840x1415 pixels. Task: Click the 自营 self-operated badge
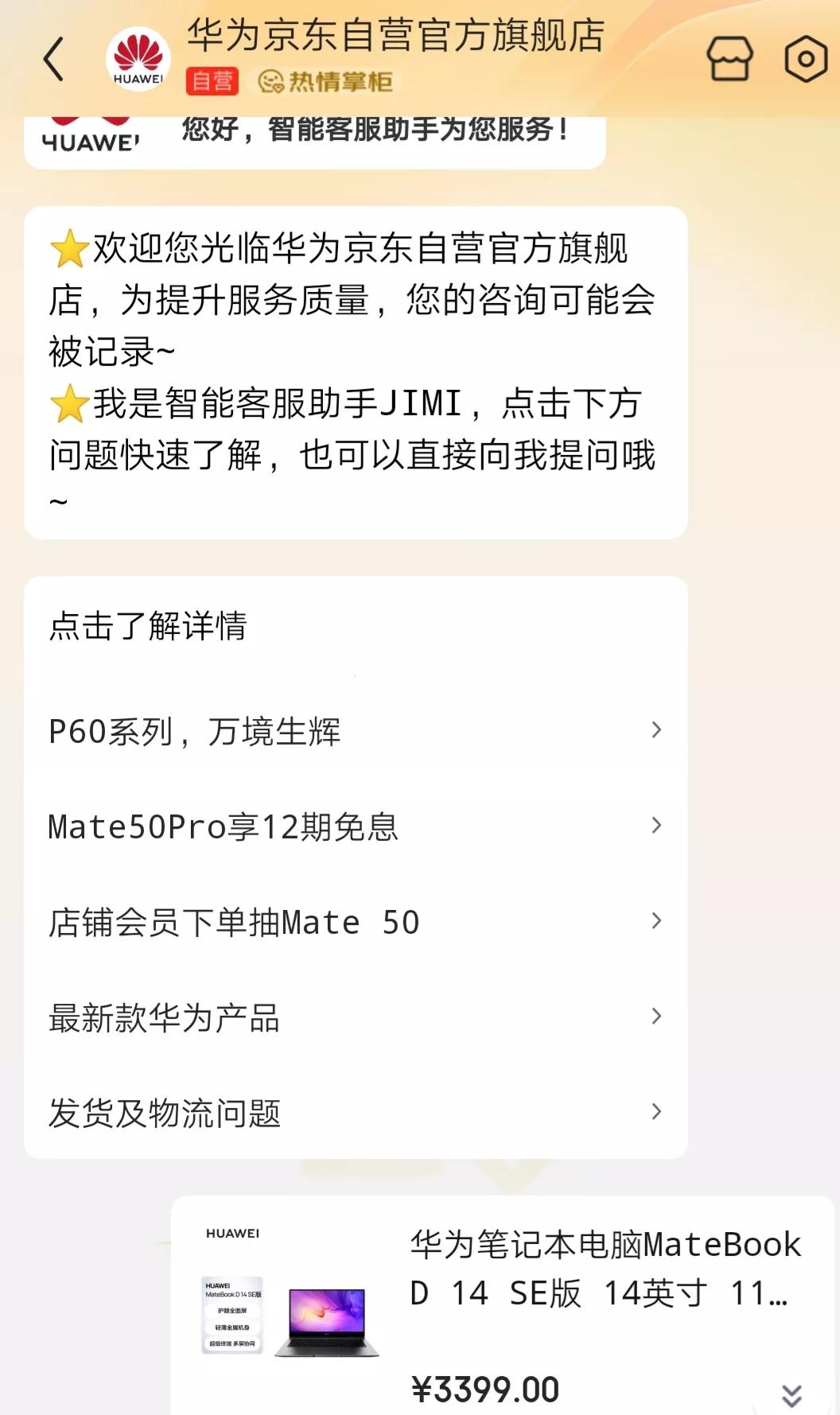click(x=212, y=80)
